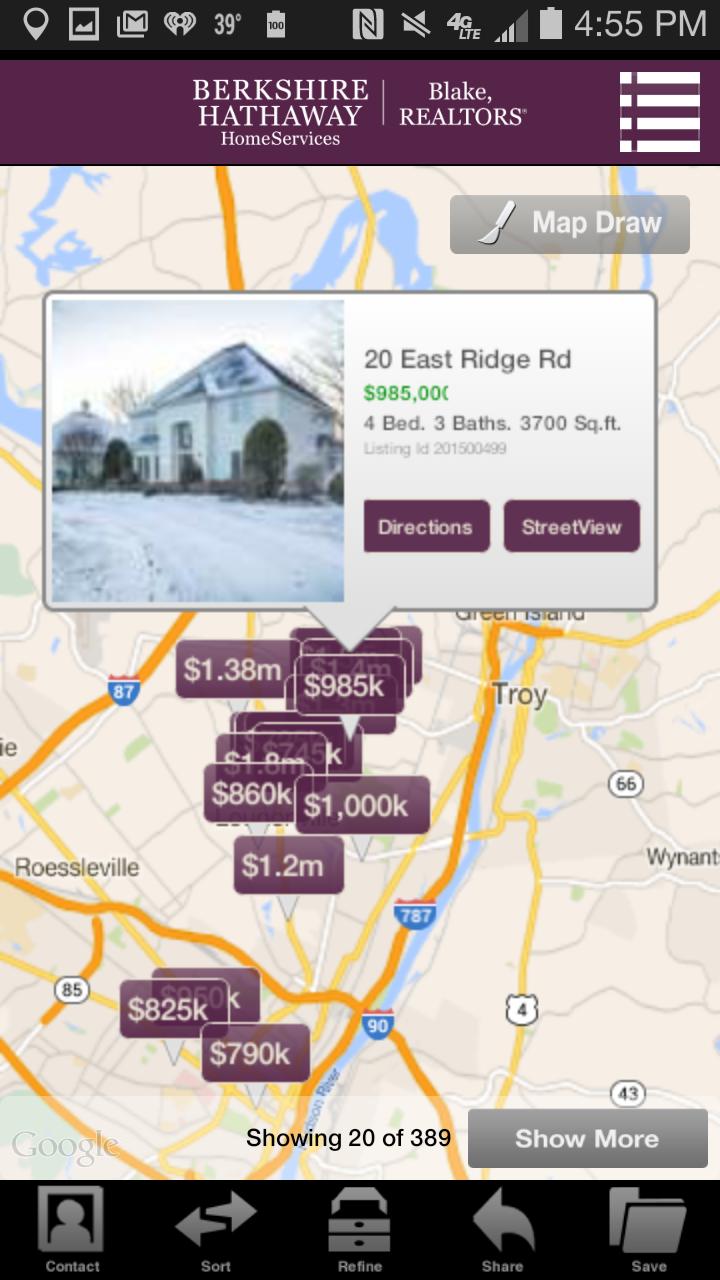Activate the Map Draw tool
Viewport: 720px width, 1280px height.
click(570, 223)
